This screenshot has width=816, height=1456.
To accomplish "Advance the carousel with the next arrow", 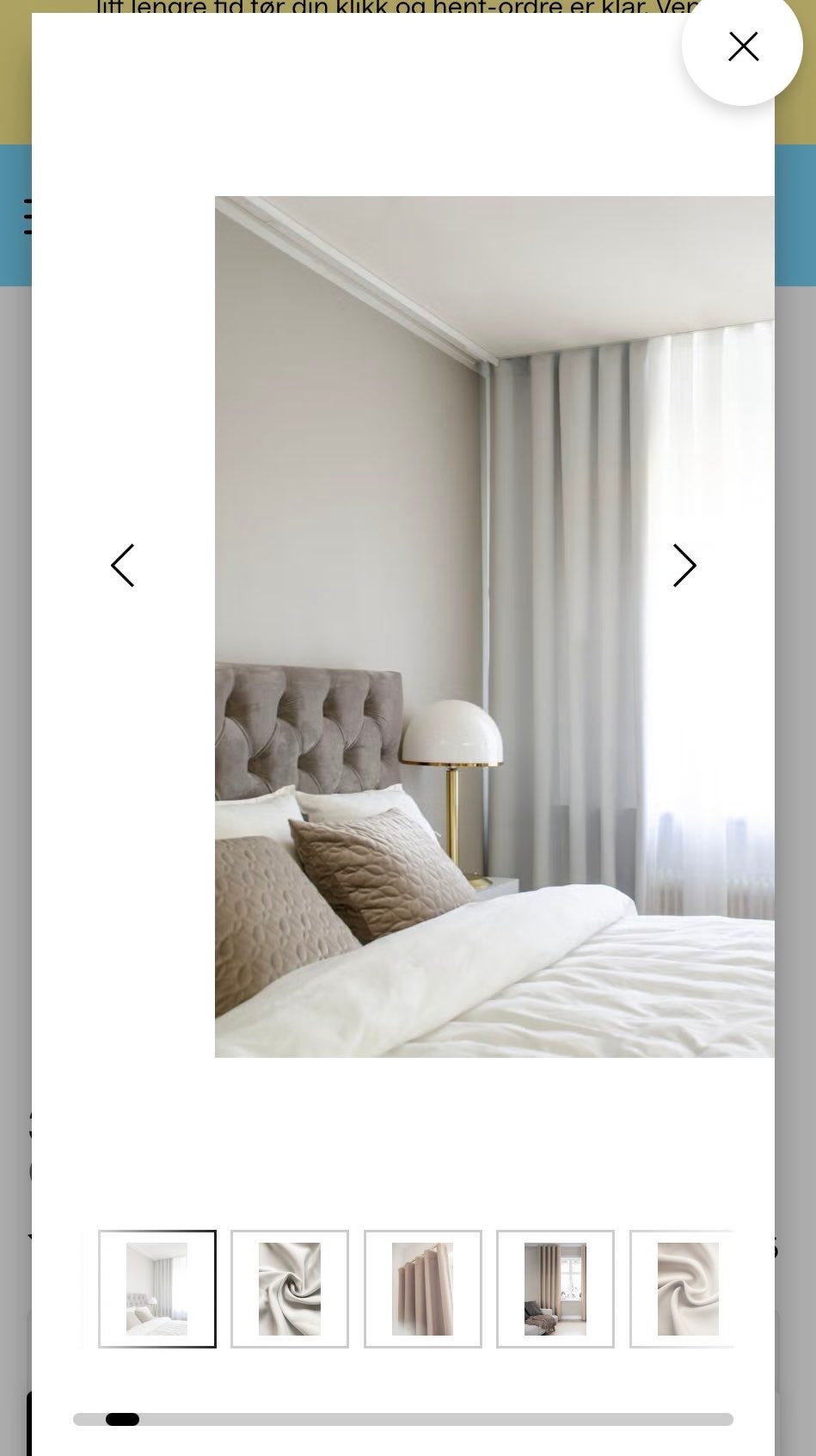I will (x=684, y=565).
